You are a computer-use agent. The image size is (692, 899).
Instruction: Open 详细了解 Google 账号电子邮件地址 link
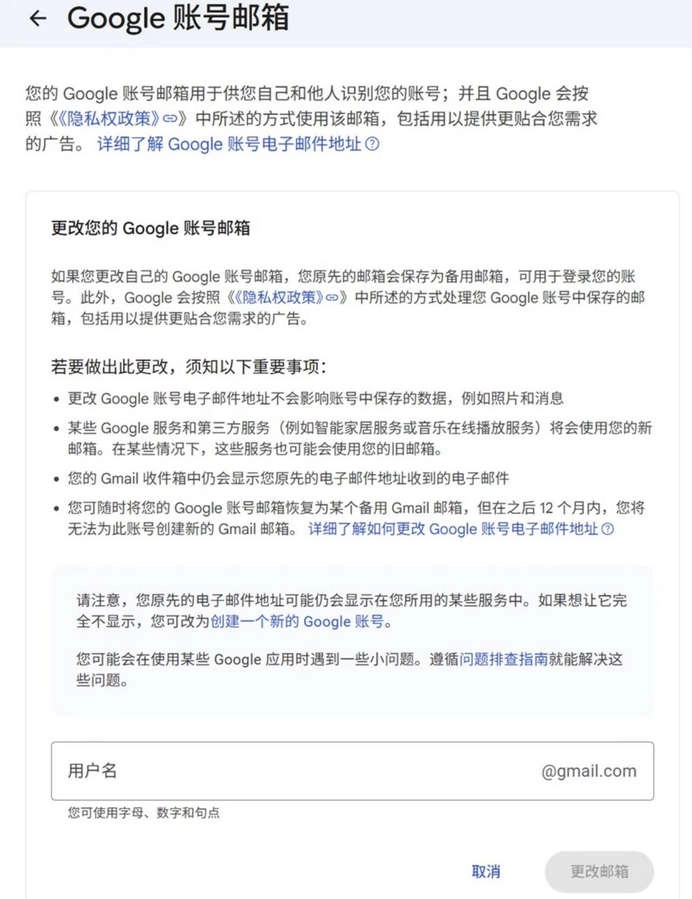pos(237,144)
